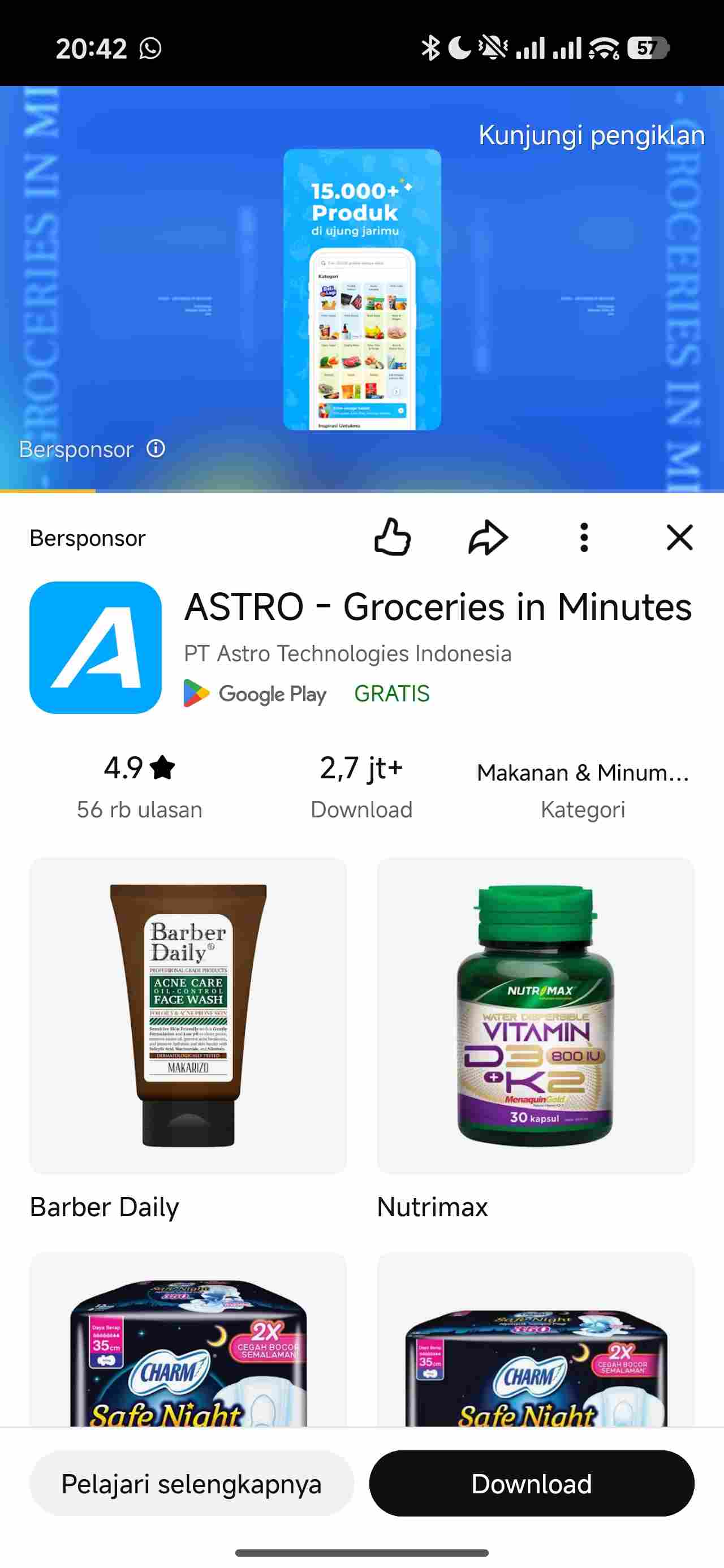
Task: Tap the Kunjungi pengiklan link
Action: pos(591,135)
